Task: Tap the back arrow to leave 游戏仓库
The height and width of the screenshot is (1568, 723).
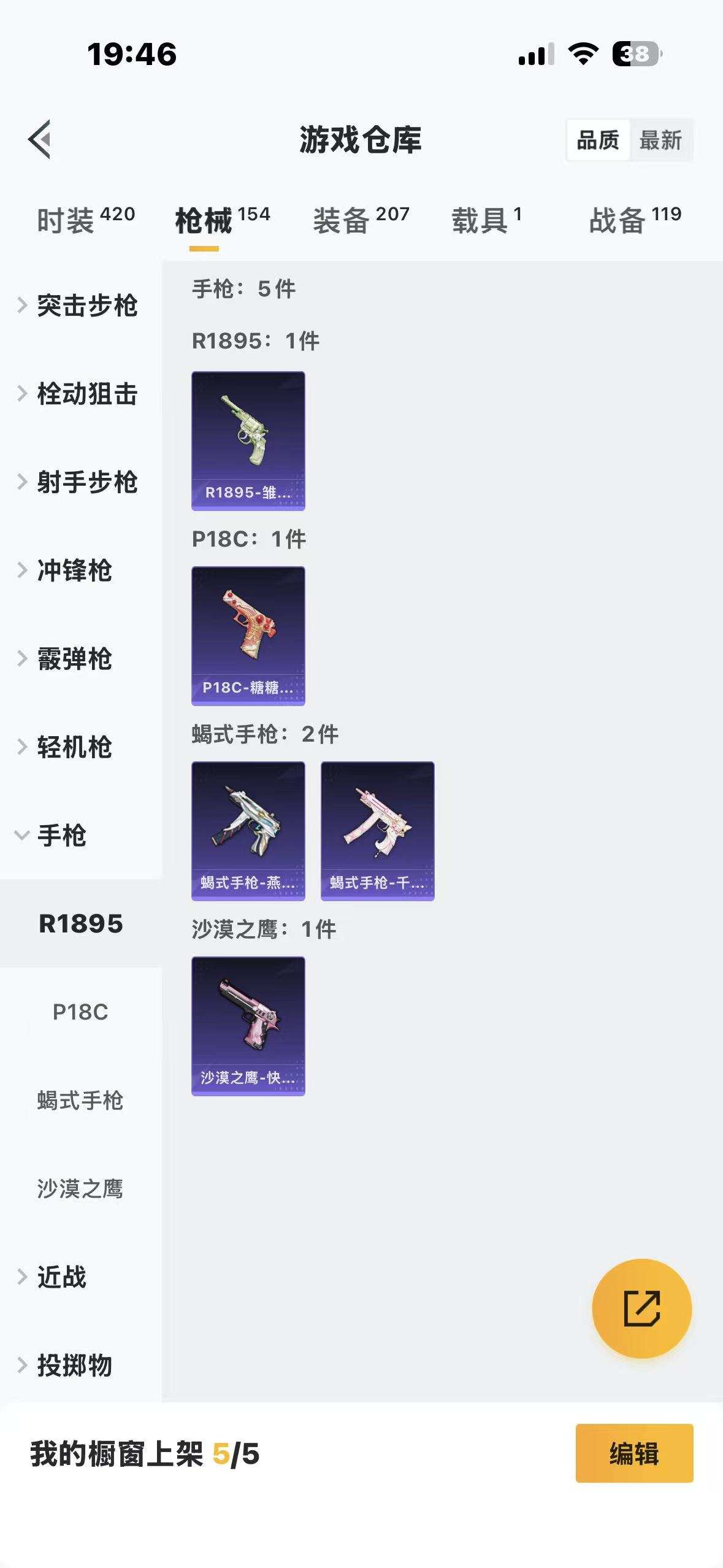Action: [40, 140]
